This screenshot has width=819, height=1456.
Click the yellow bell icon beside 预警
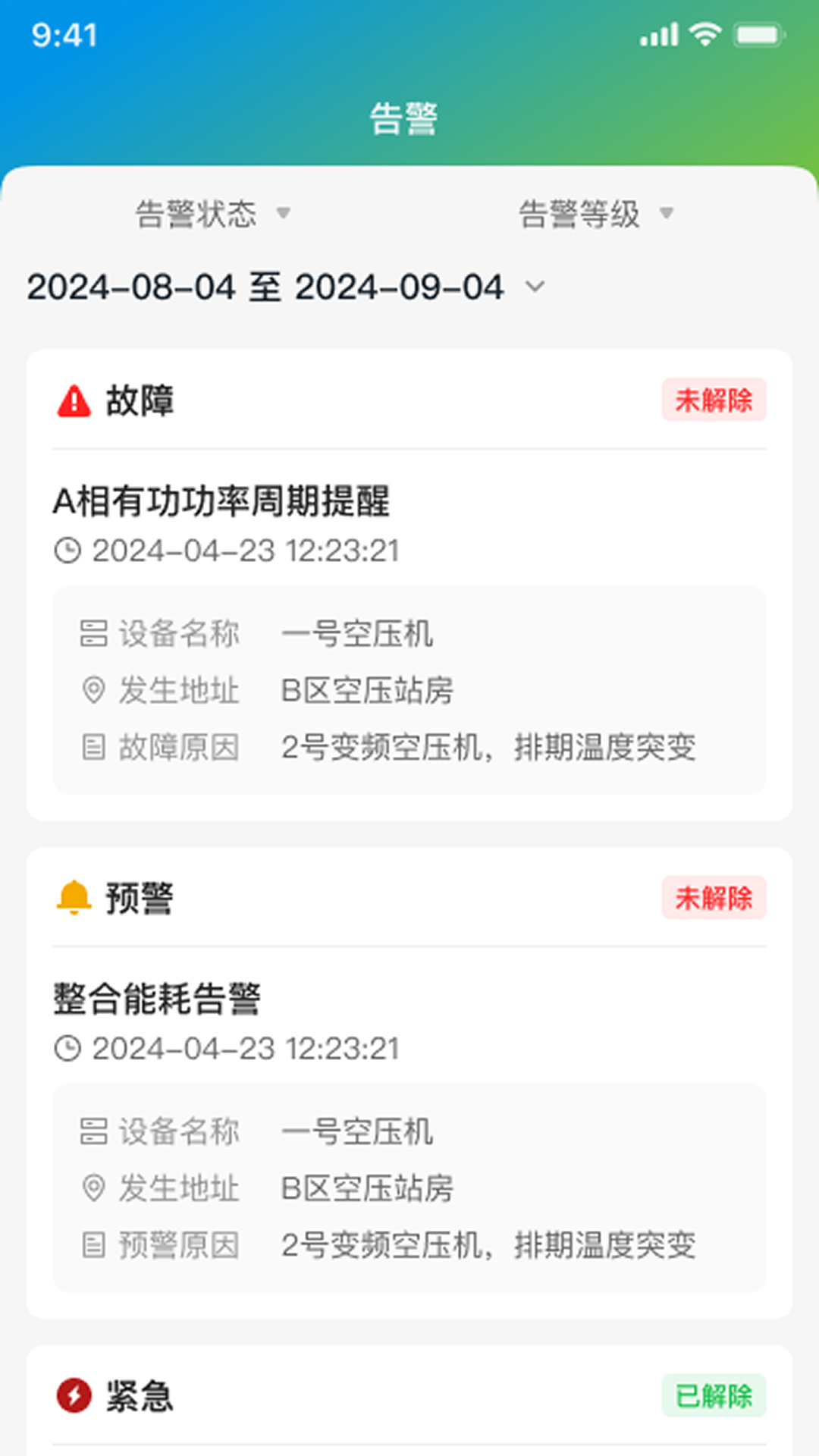pyautogui.click(x=74, y=899)
